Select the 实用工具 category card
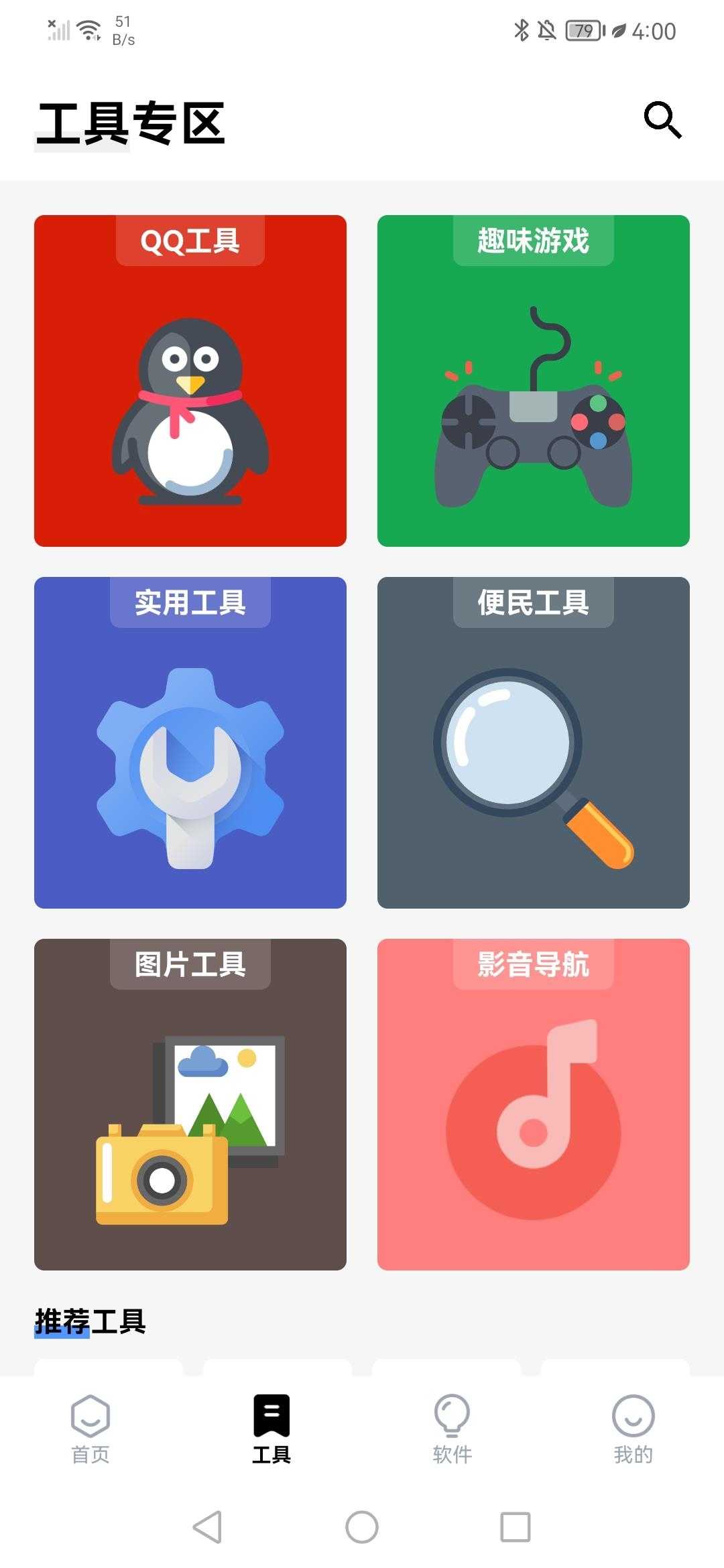Viewport: 724px width, 1568px height. [190, 742]
